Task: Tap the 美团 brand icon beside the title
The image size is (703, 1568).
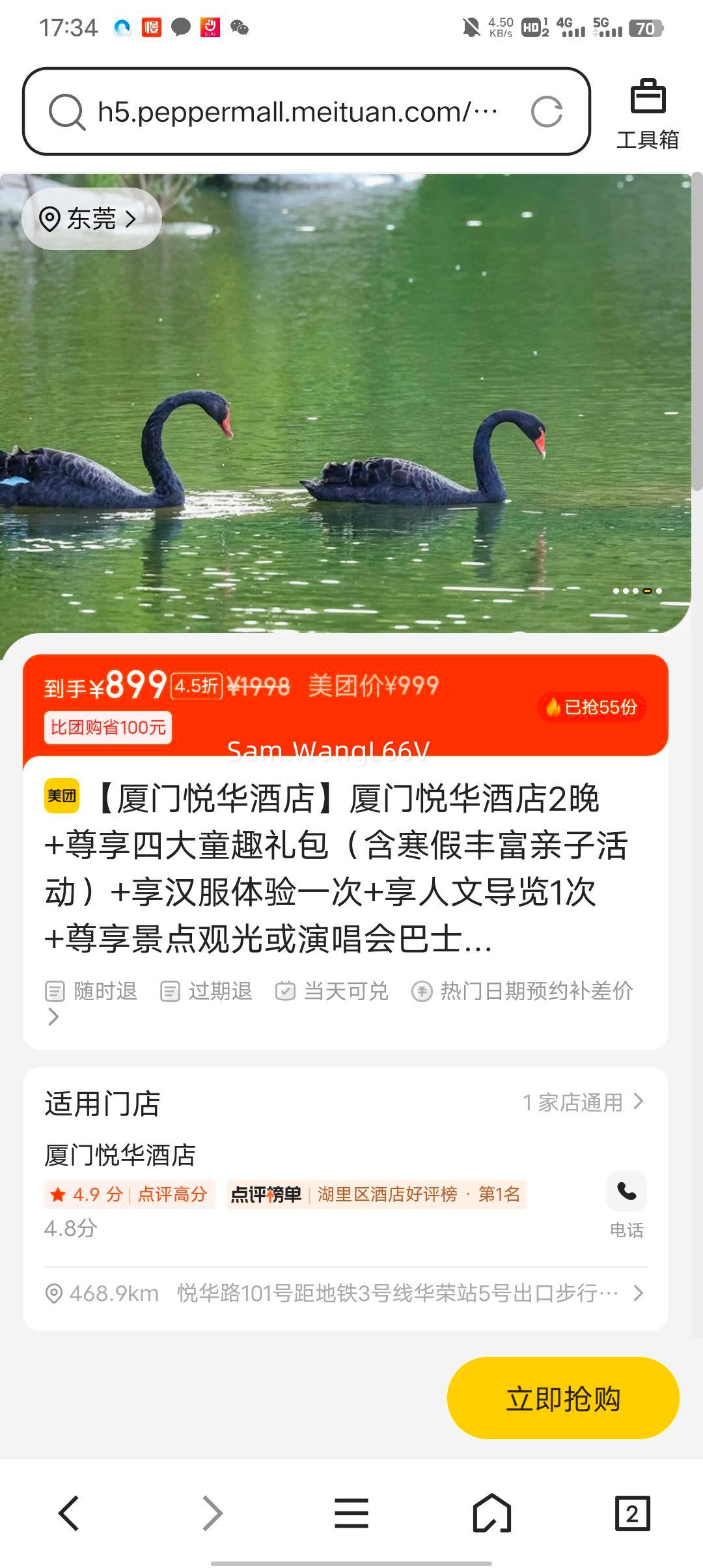Action: pyautogui.click(x=62, y=796)
